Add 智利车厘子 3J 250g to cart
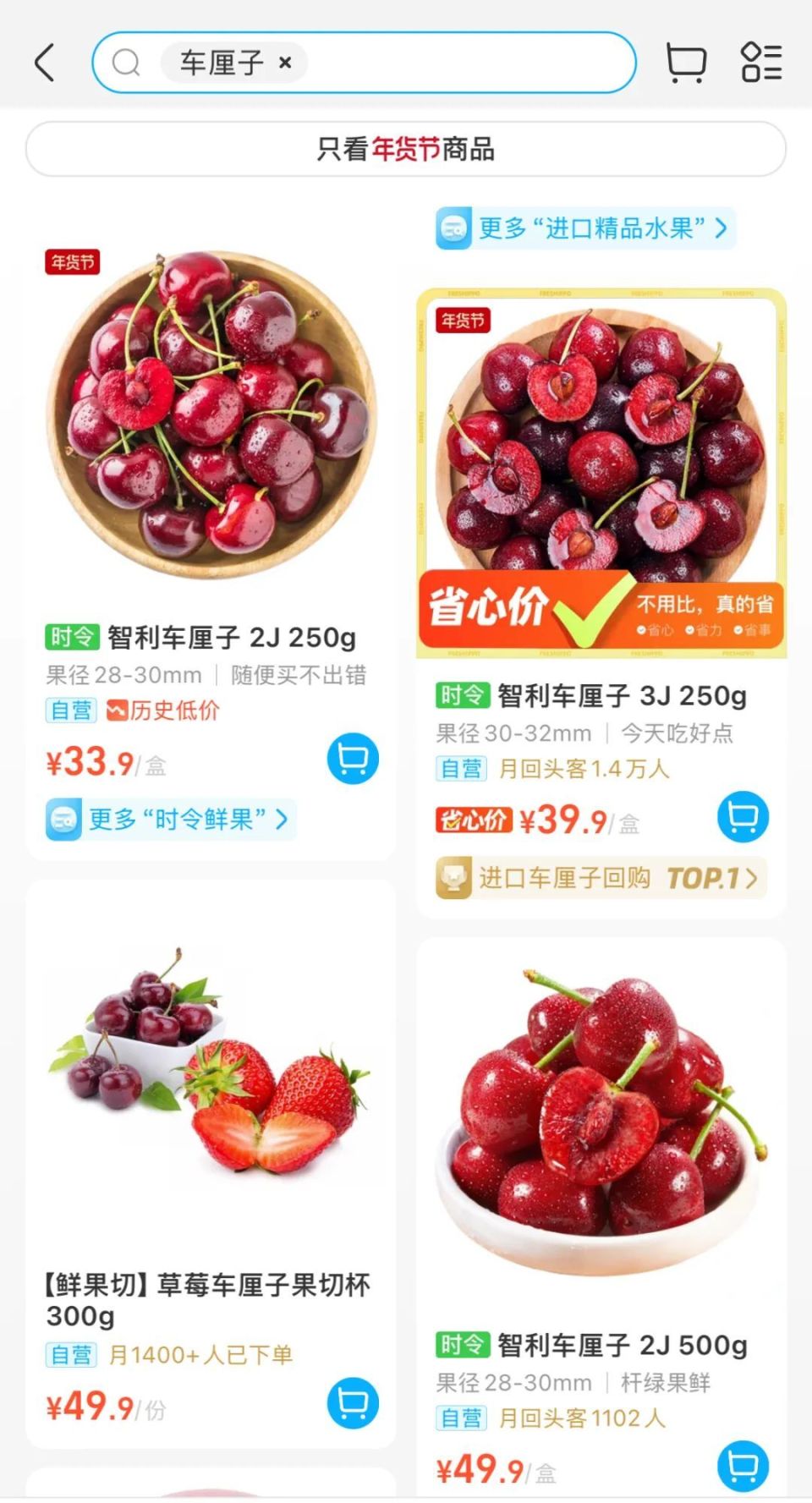Viewport: 812px width, 1503px height. pos(743,817)
